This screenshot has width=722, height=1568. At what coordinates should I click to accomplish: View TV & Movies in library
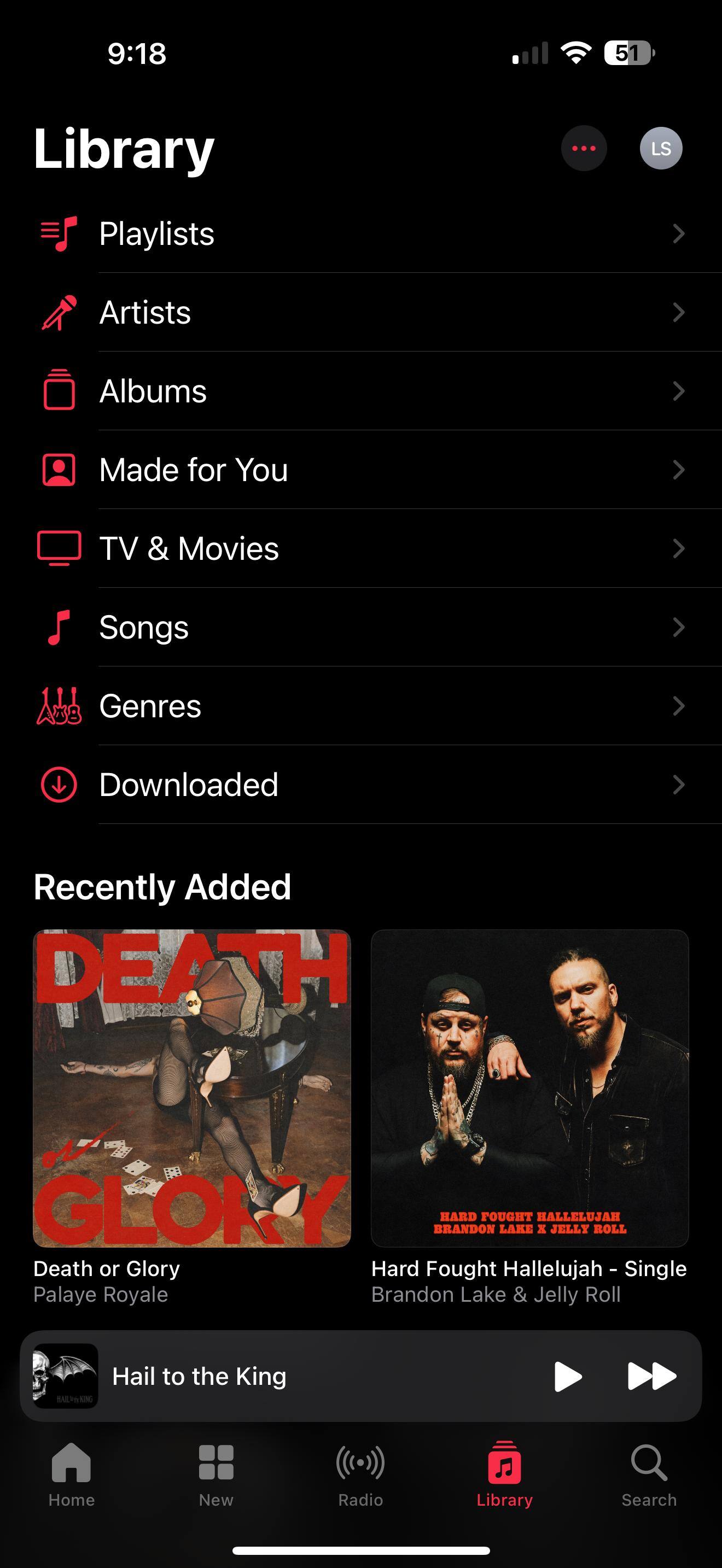pyautogui.click(x=361, y=548)
